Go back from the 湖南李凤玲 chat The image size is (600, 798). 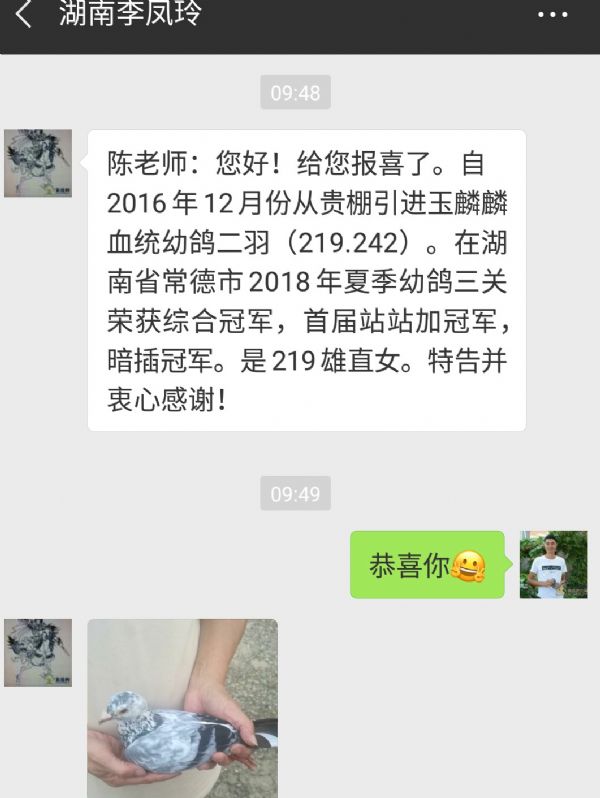(24, 15)
